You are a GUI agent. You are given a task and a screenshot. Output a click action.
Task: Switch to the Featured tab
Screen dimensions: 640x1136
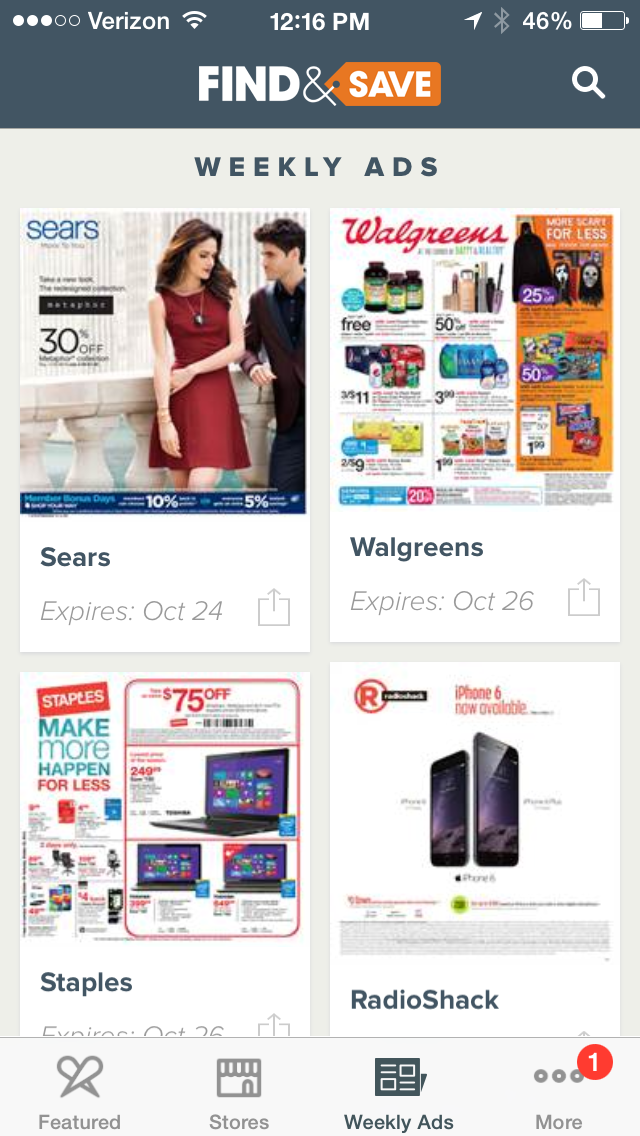pyautogui.click(x=79, y=1092)
